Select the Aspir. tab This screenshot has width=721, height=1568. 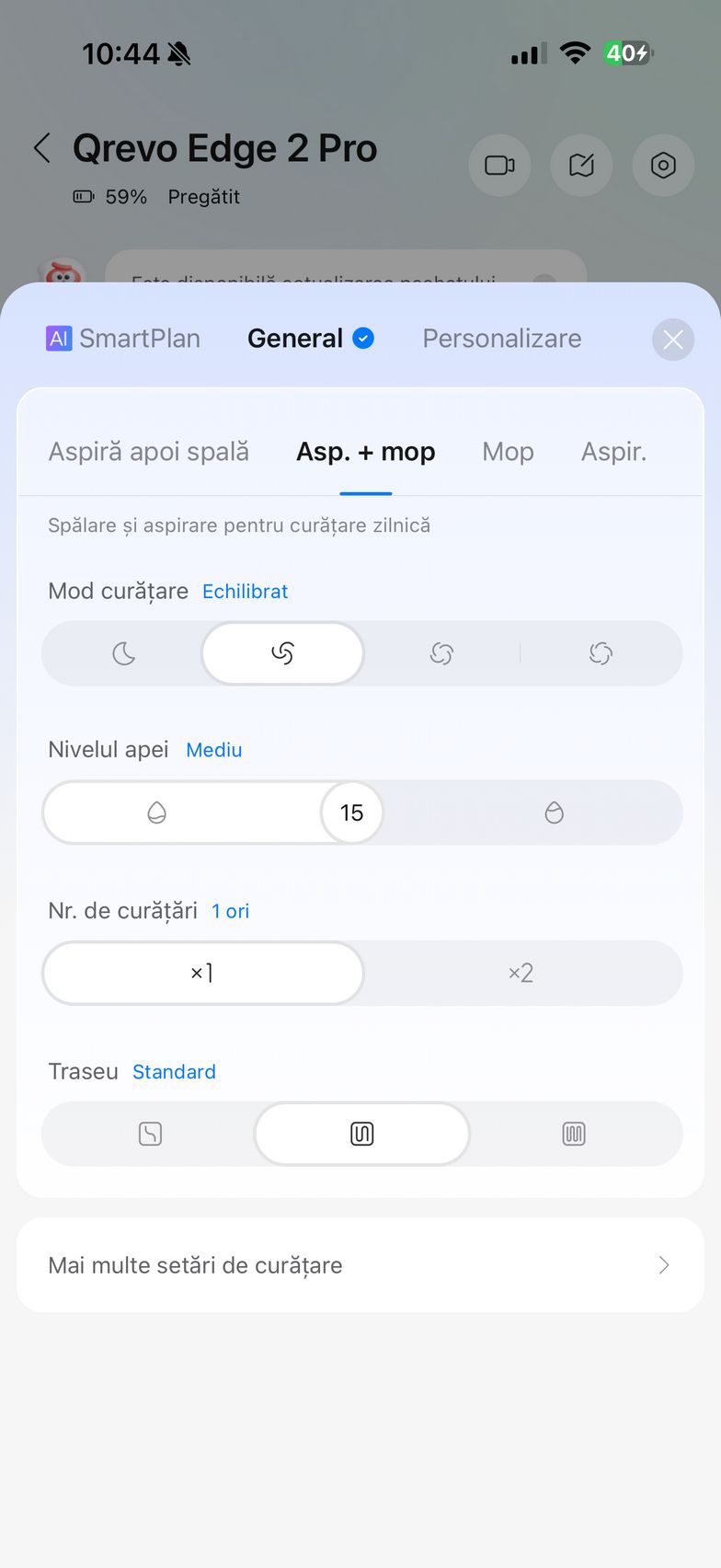tap(613, 452)
